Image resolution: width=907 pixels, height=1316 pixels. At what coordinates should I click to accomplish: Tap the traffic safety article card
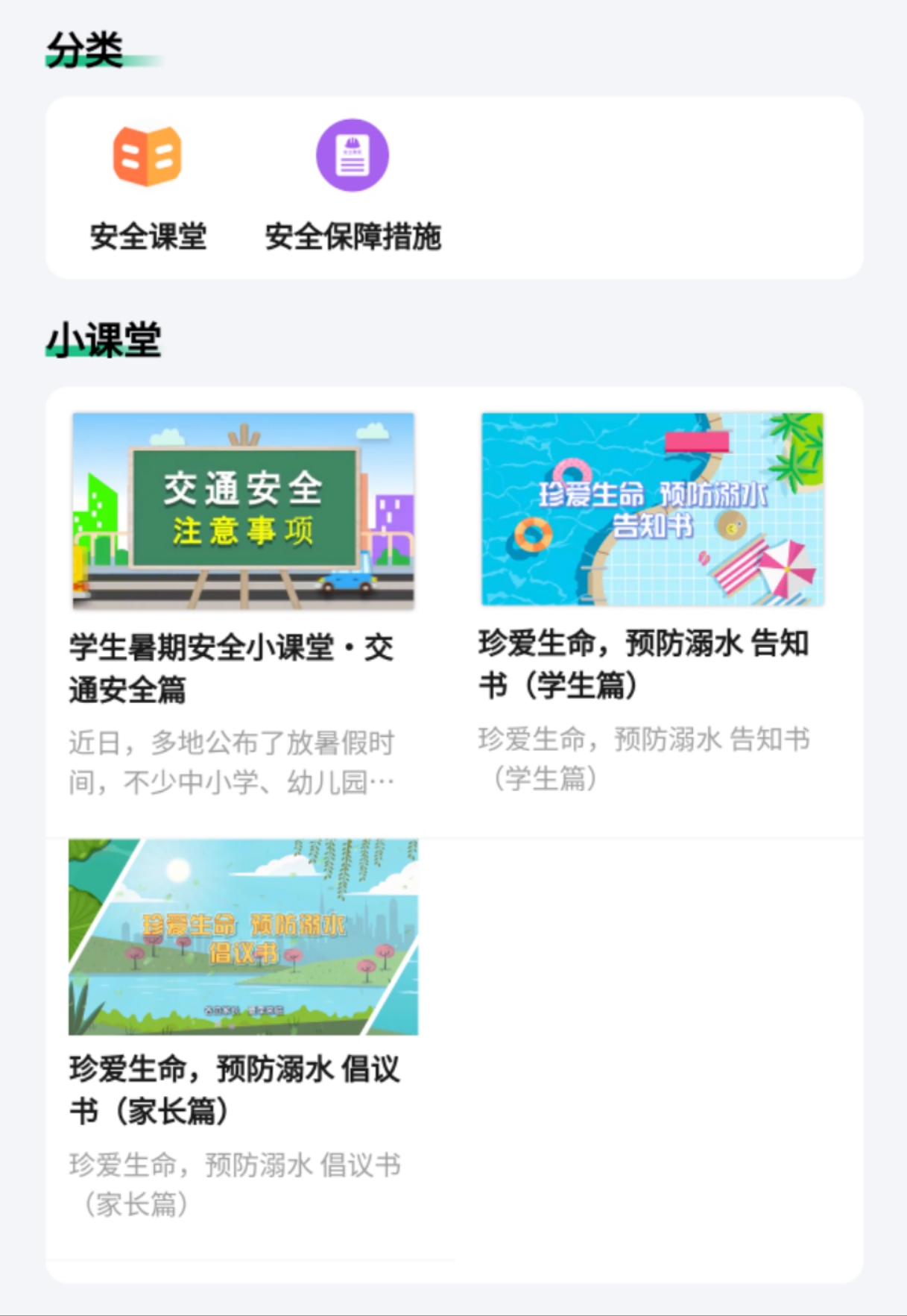(x=241, y=596)
